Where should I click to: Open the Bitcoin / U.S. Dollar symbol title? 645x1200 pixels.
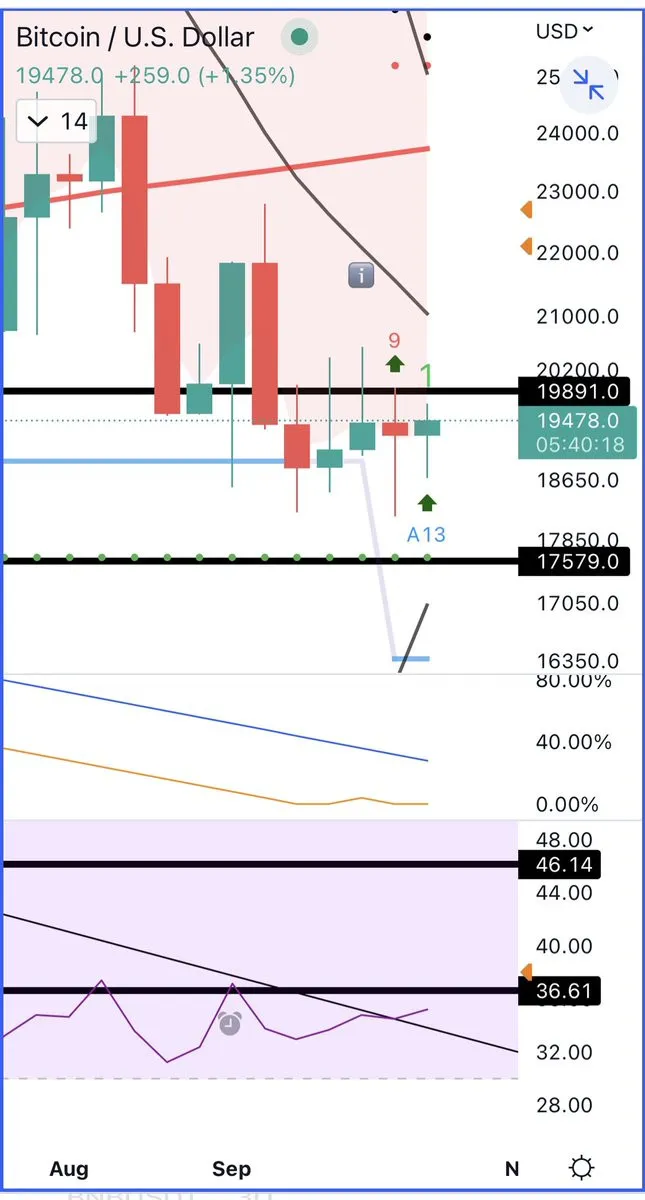[135, 38]
